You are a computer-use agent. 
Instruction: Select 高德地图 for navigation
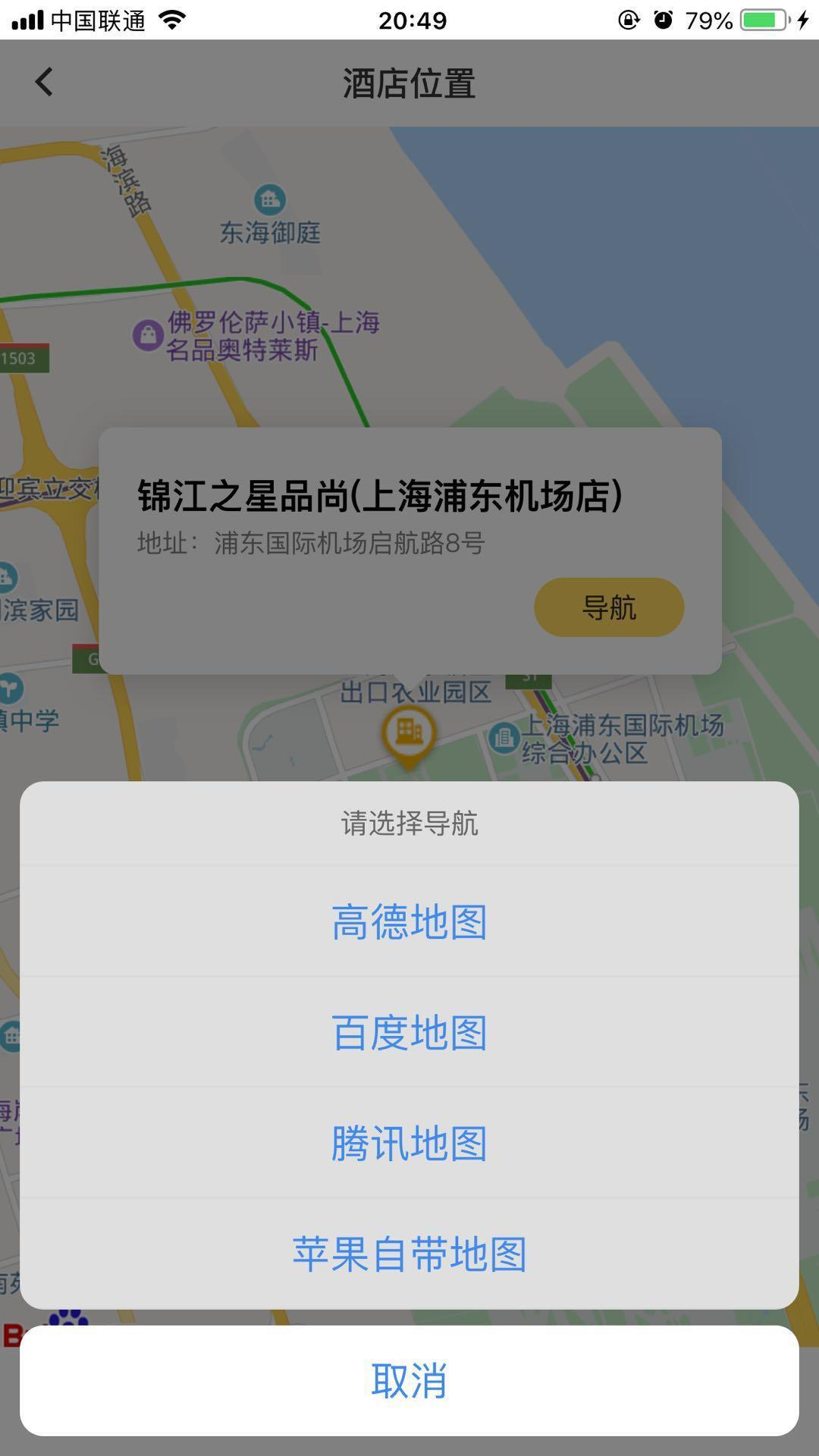click(x=409, y=921)
